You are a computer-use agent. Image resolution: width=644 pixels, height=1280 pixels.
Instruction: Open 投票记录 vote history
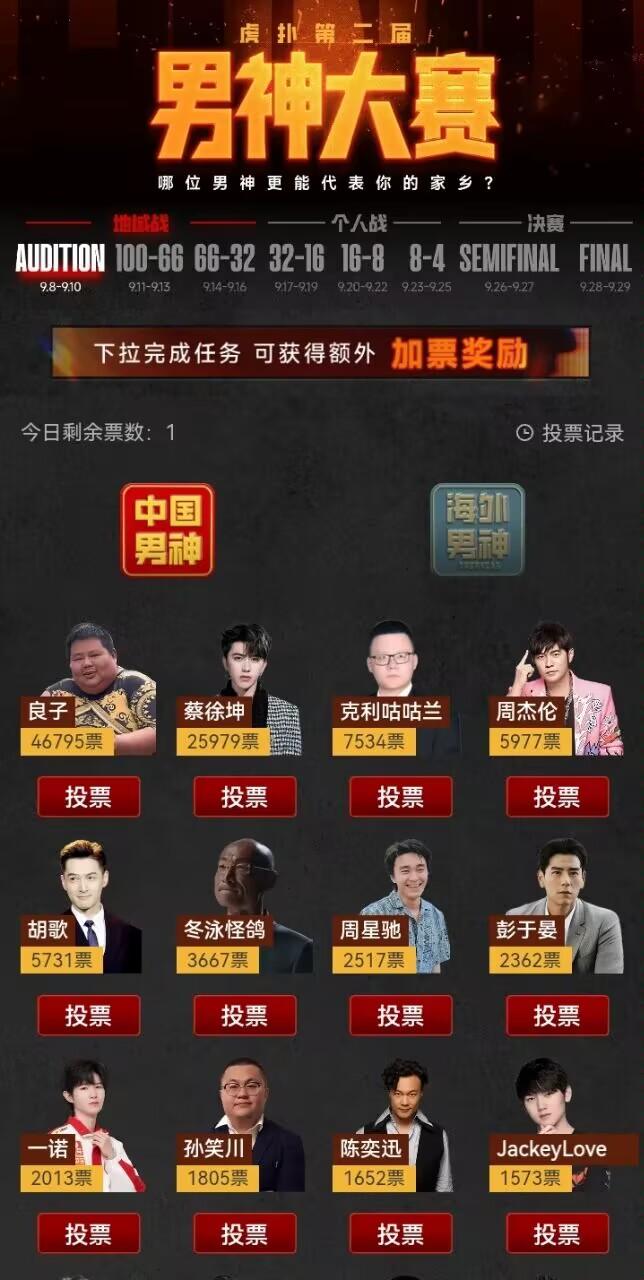(x=570, y=433)
